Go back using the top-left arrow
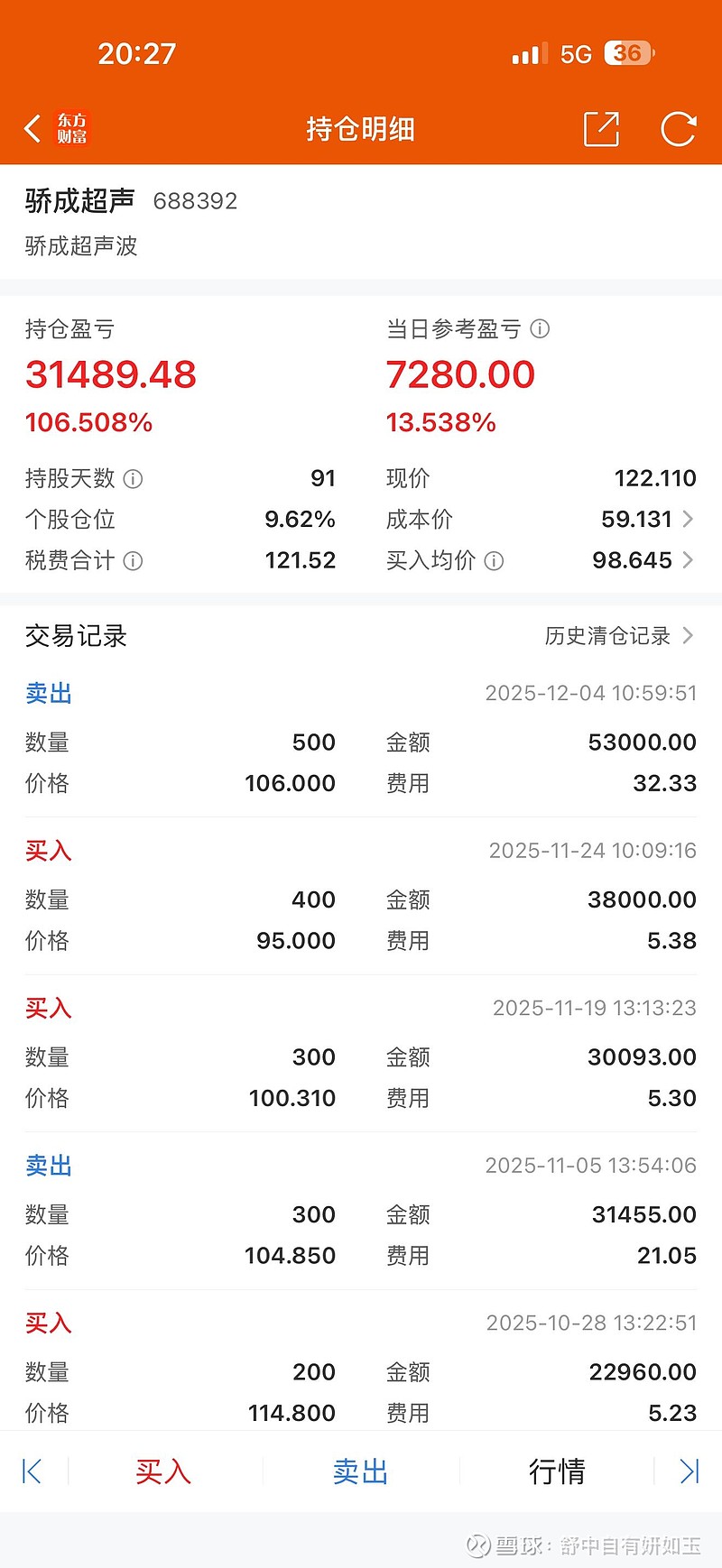This screenshot has height=1568, width=722. (32, 129)
